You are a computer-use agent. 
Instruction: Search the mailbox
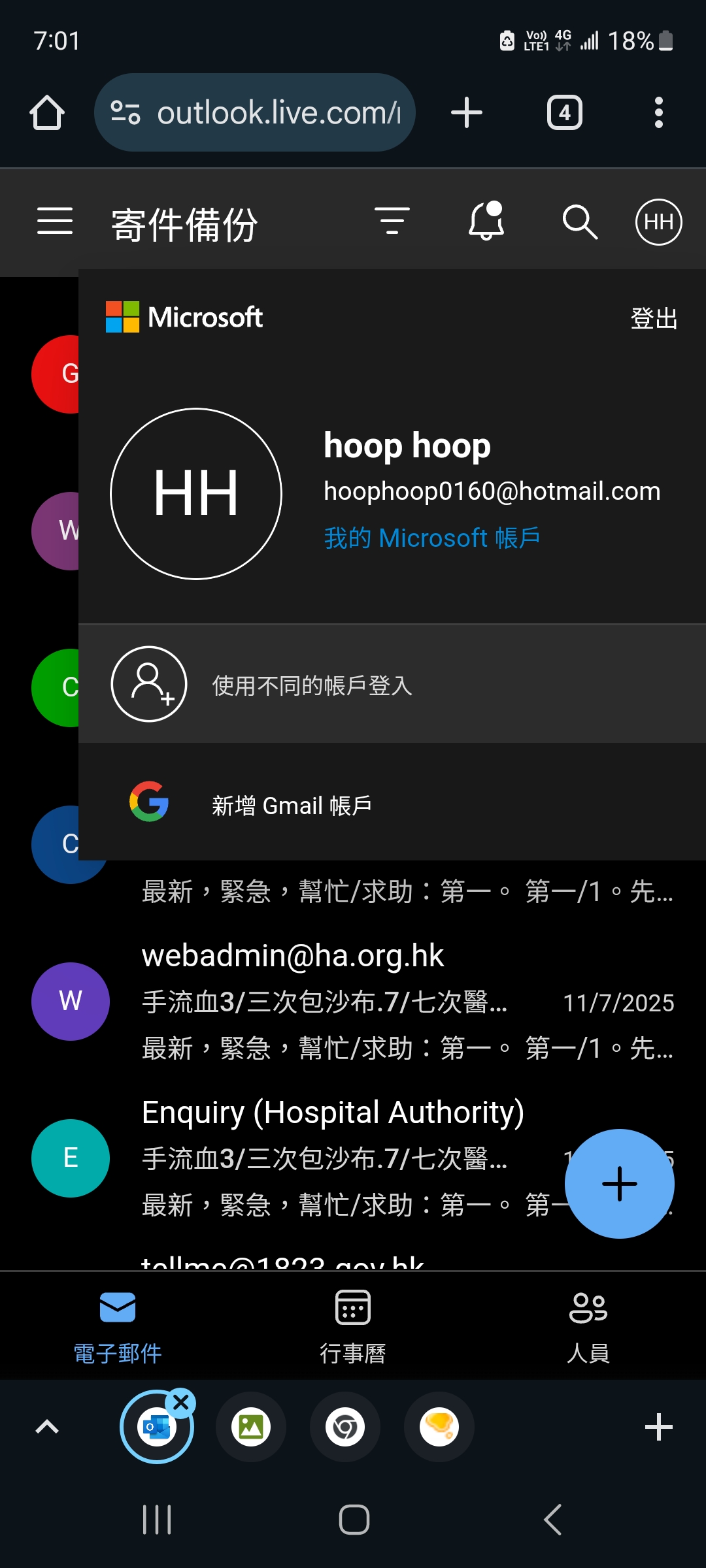[x=580, y=222]
